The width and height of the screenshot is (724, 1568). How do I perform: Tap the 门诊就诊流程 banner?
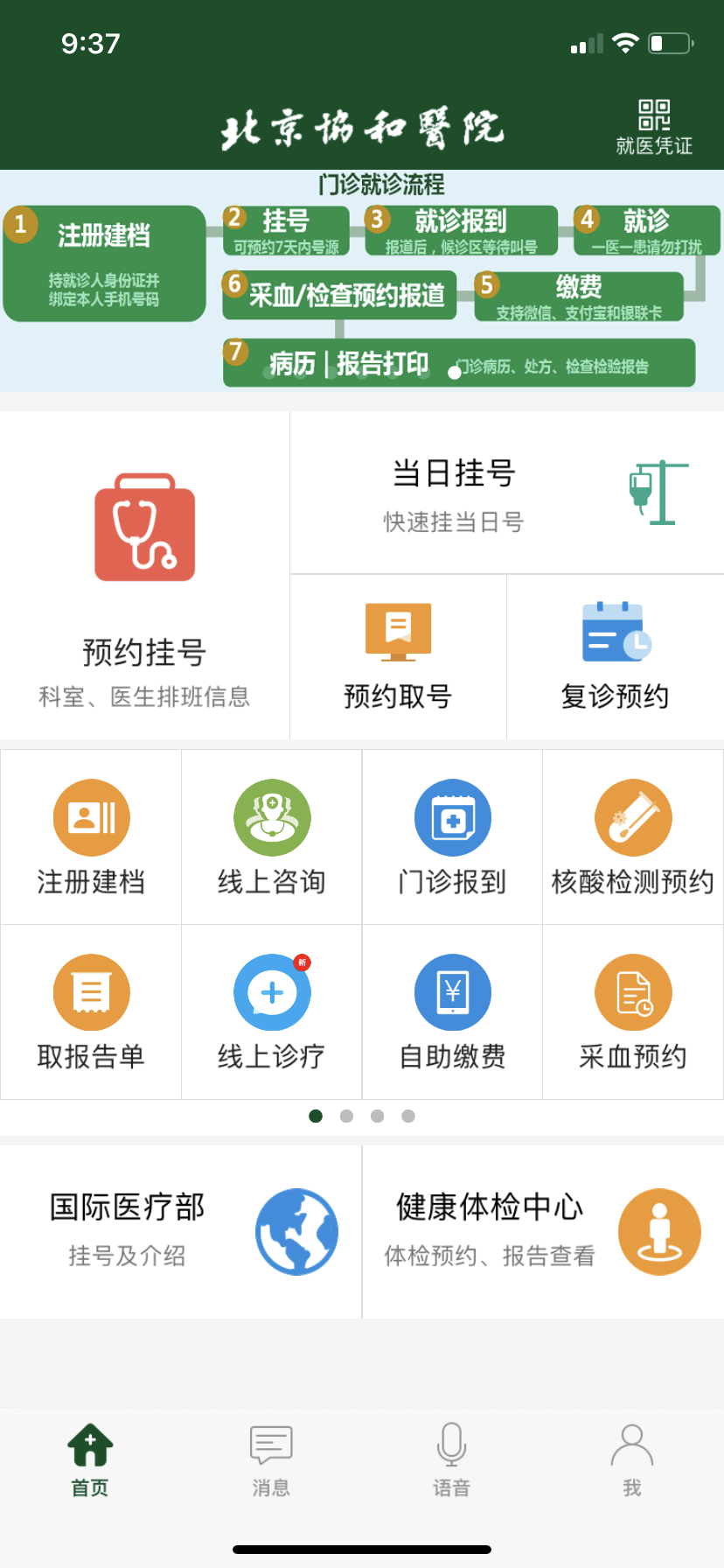tap(362, 281)
